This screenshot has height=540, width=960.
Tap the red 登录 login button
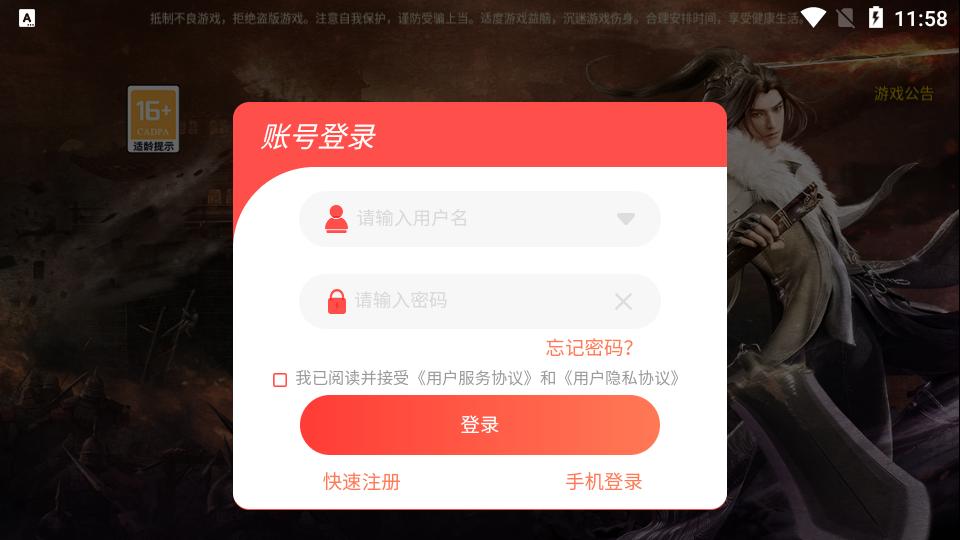pyautogui.click(x=480, y=425)
